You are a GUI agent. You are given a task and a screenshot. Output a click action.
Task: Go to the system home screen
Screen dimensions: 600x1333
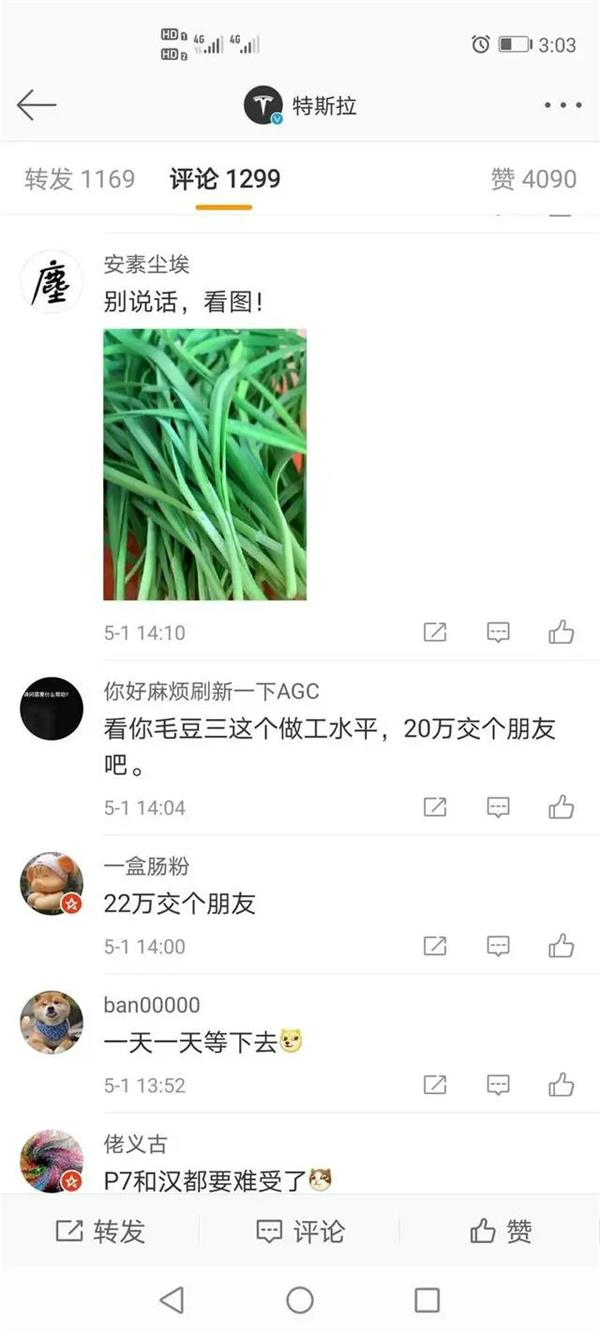[300, 1300]
